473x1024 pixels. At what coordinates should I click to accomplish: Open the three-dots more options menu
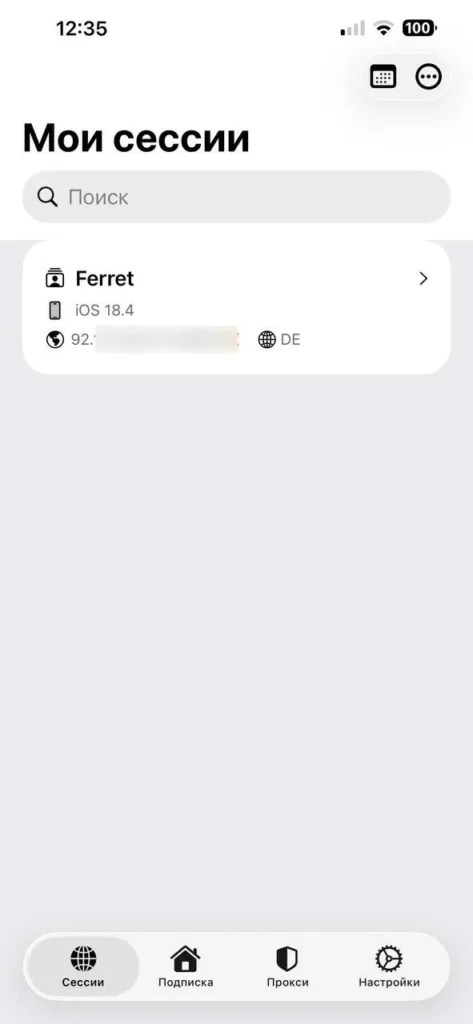point(429,77)
